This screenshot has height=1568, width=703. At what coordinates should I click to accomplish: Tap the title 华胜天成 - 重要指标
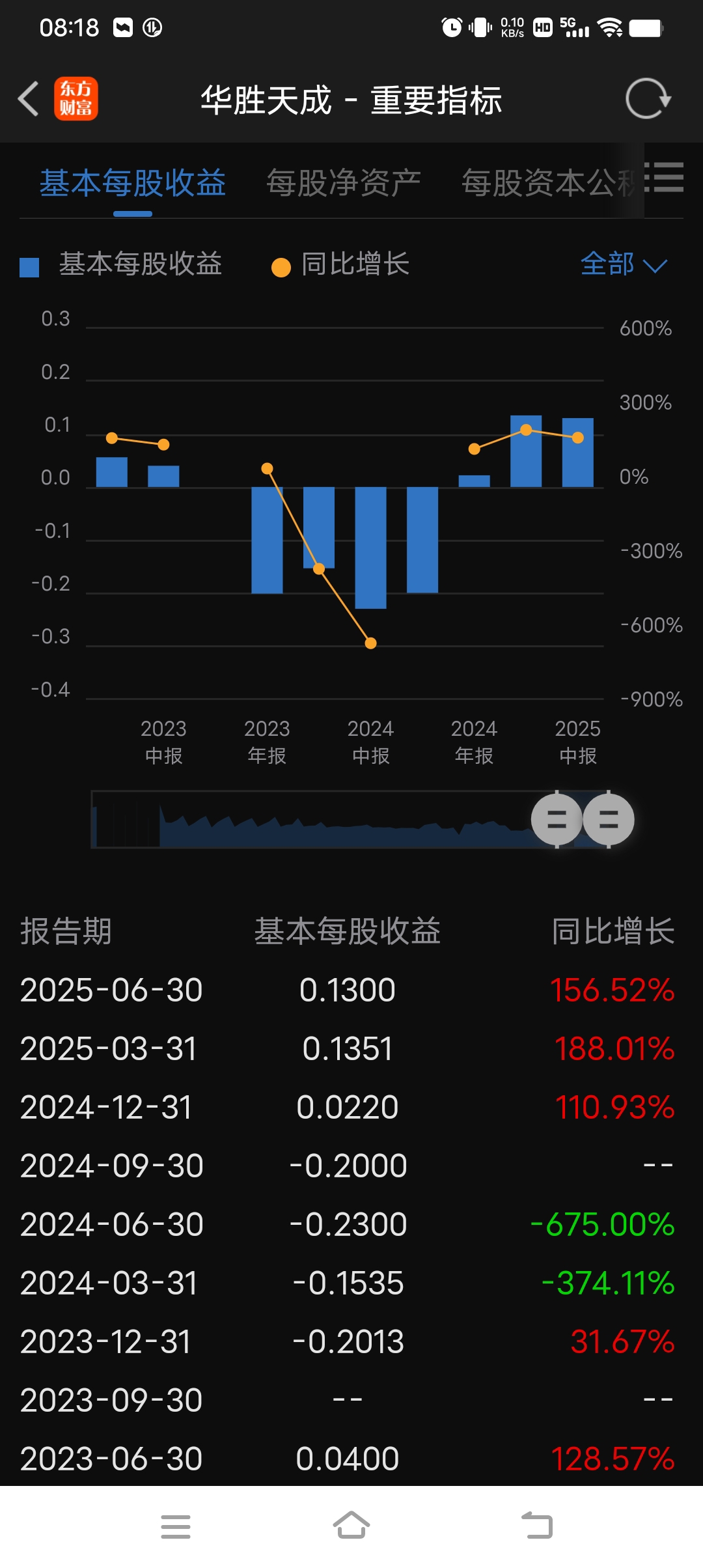point(351,99)
